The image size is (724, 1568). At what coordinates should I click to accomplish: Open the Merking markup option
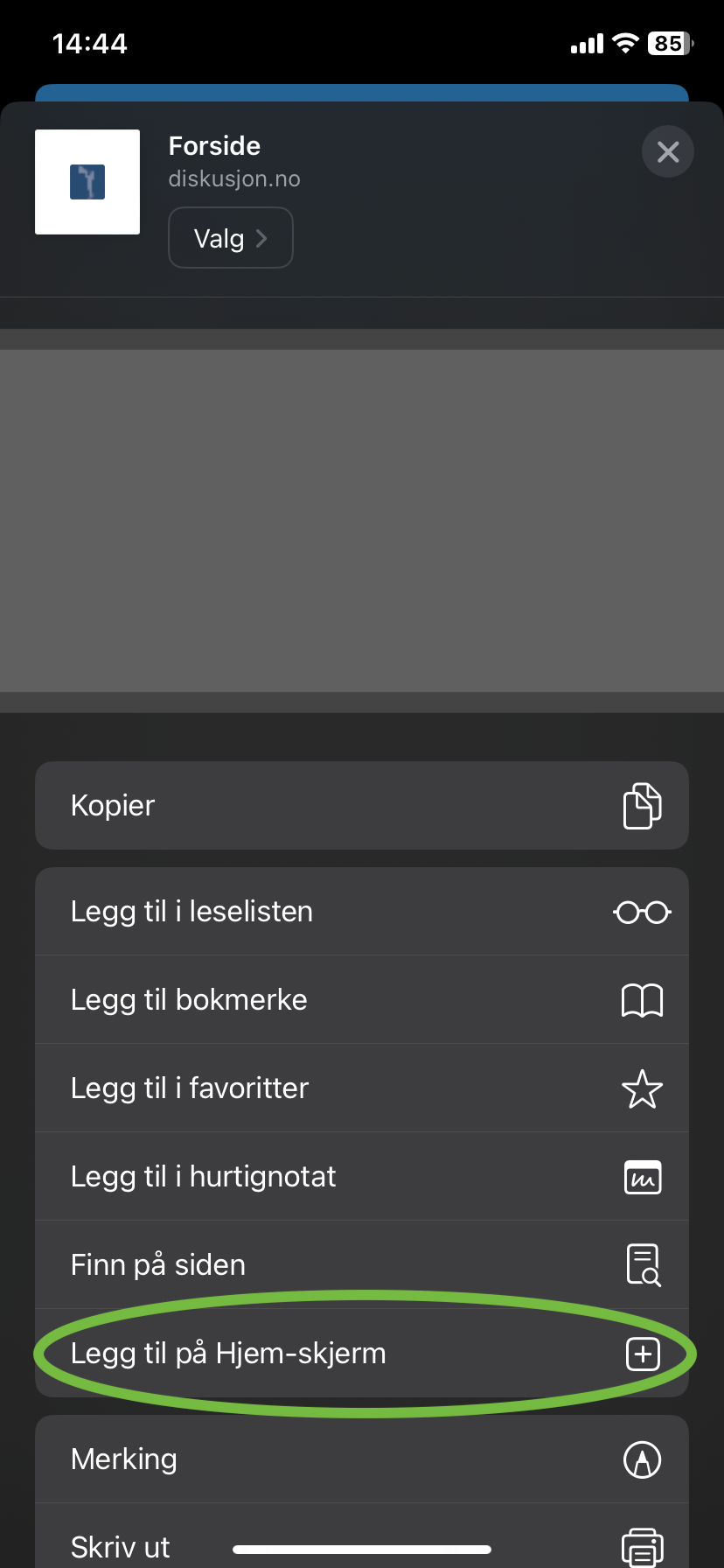[x=362, y=1459]
